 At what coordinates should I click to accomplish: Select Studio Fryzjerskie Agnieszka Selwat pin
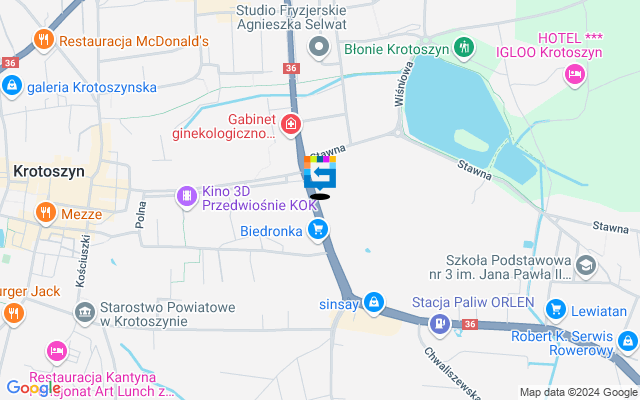click(319, 46)
